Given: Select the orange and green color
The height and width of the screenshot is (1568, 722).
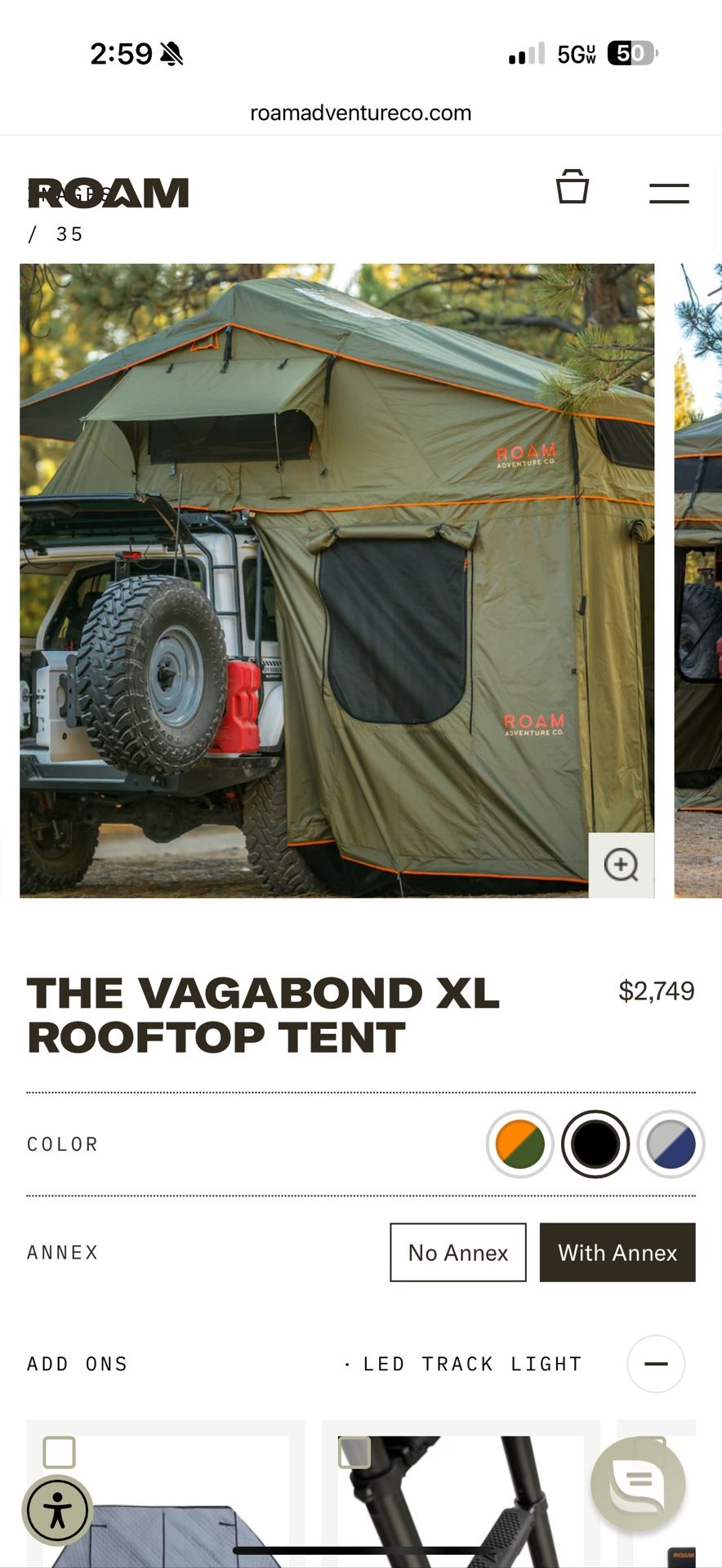Looking at the screenshot, I should [520, 1144].
